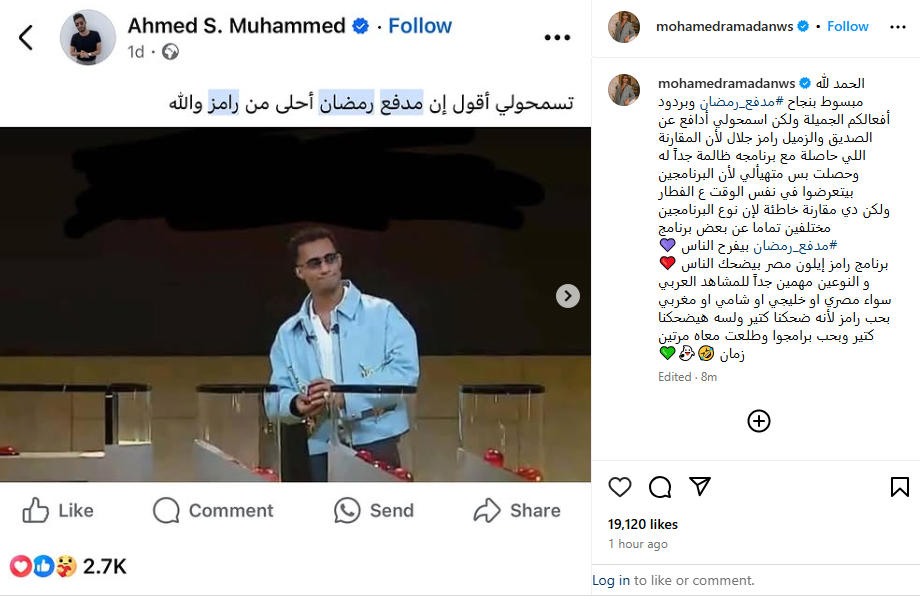Follow mohamedramadanws on Instagram
This screenshot has height=596, width=920.
tap(847, 26)
